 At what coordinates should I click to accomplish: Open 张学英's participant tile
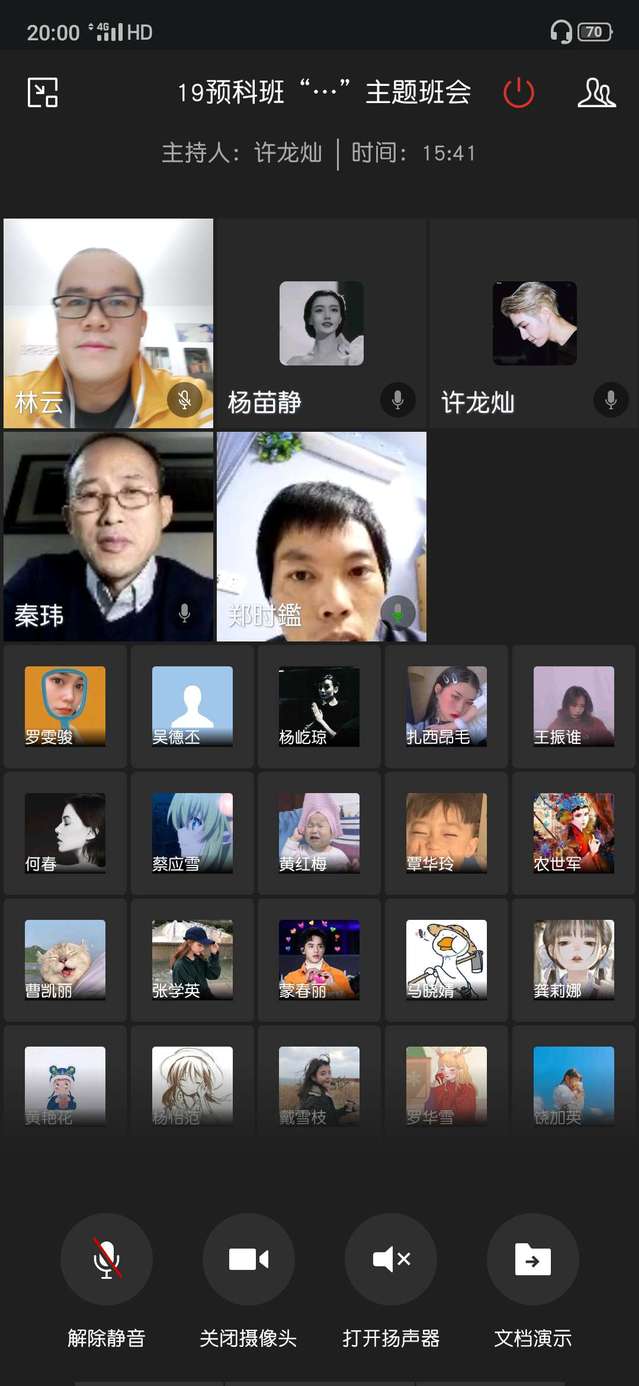coord(192,960)
